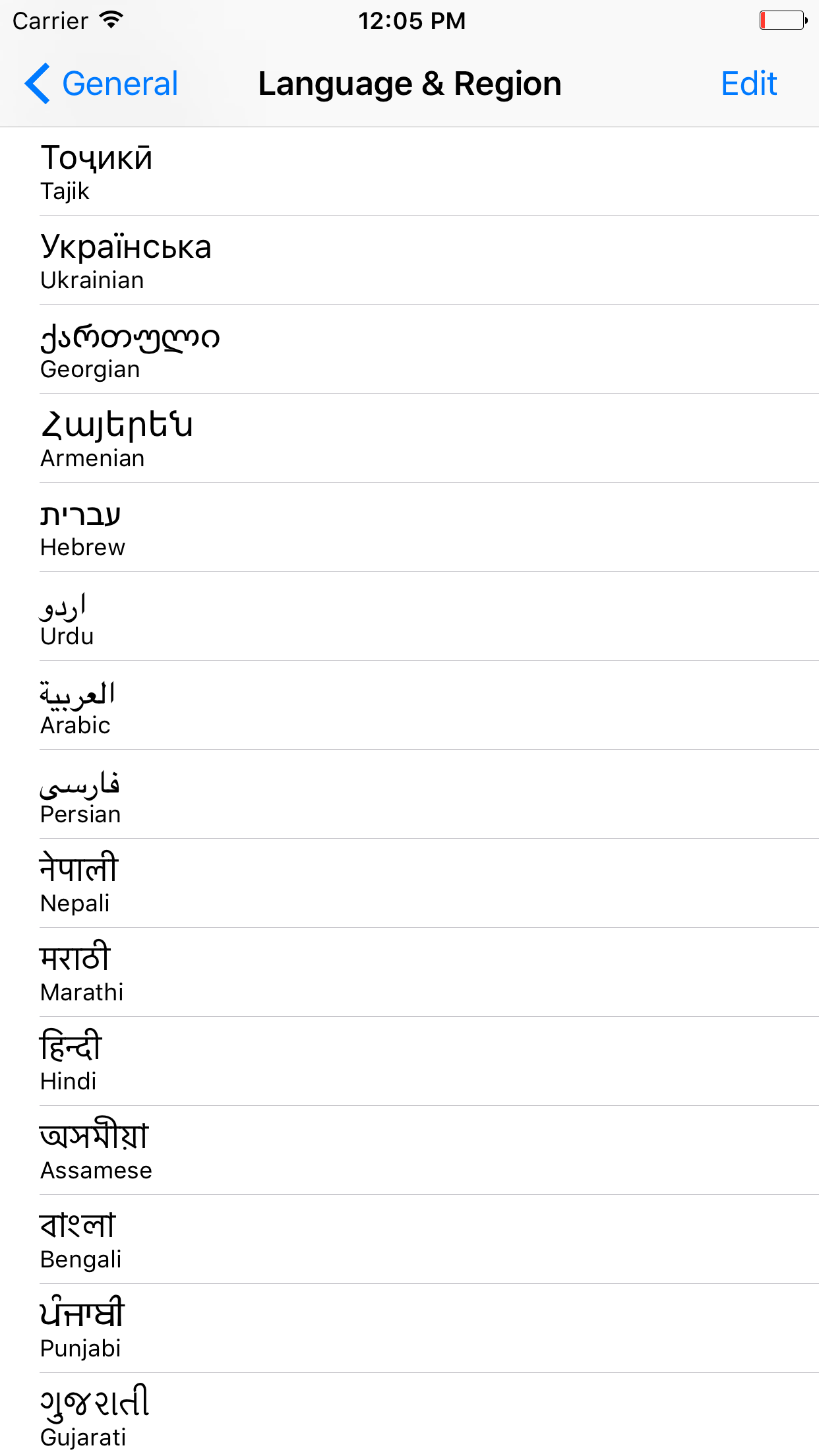
Task: Select Georgian language
Action: [x=409, y=350]
